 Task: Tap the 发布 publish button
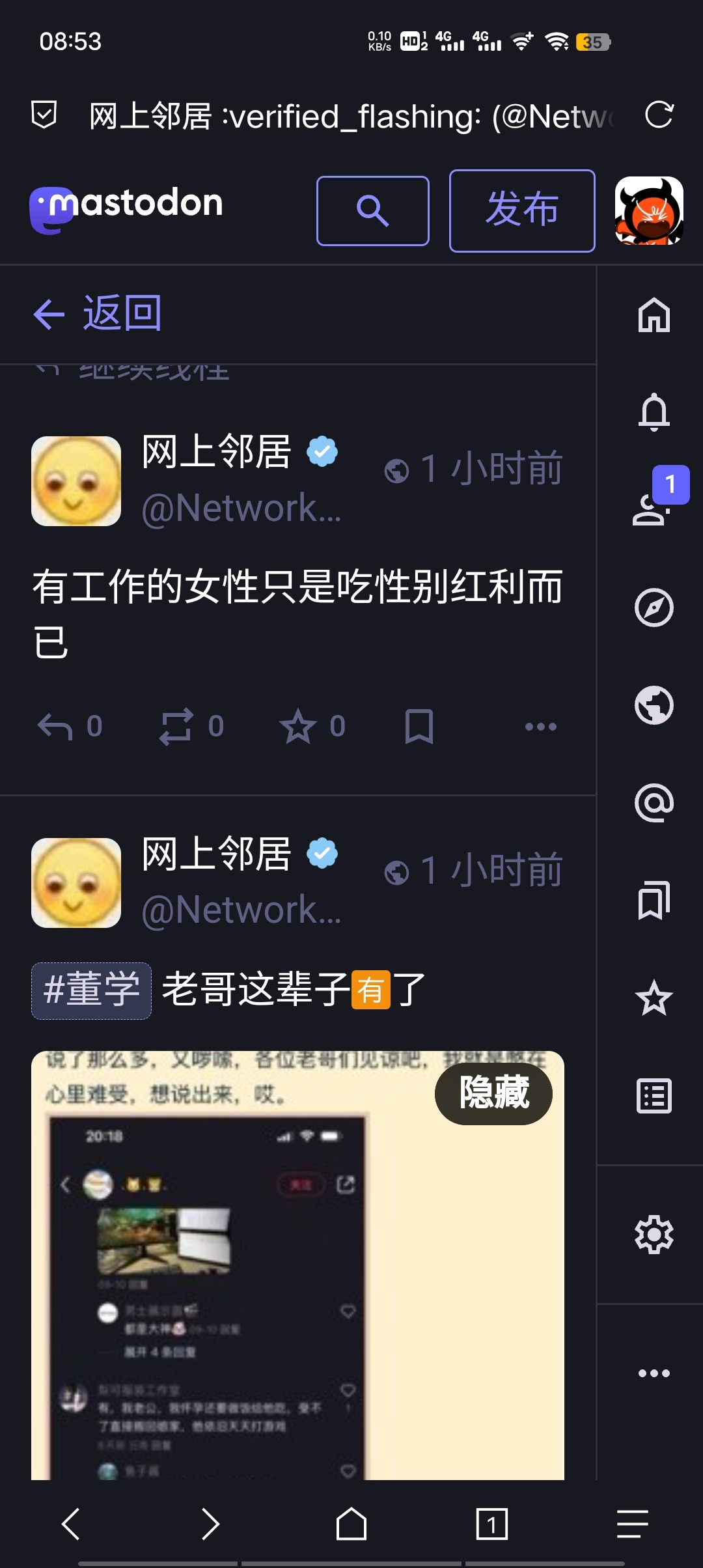(521, 210)
